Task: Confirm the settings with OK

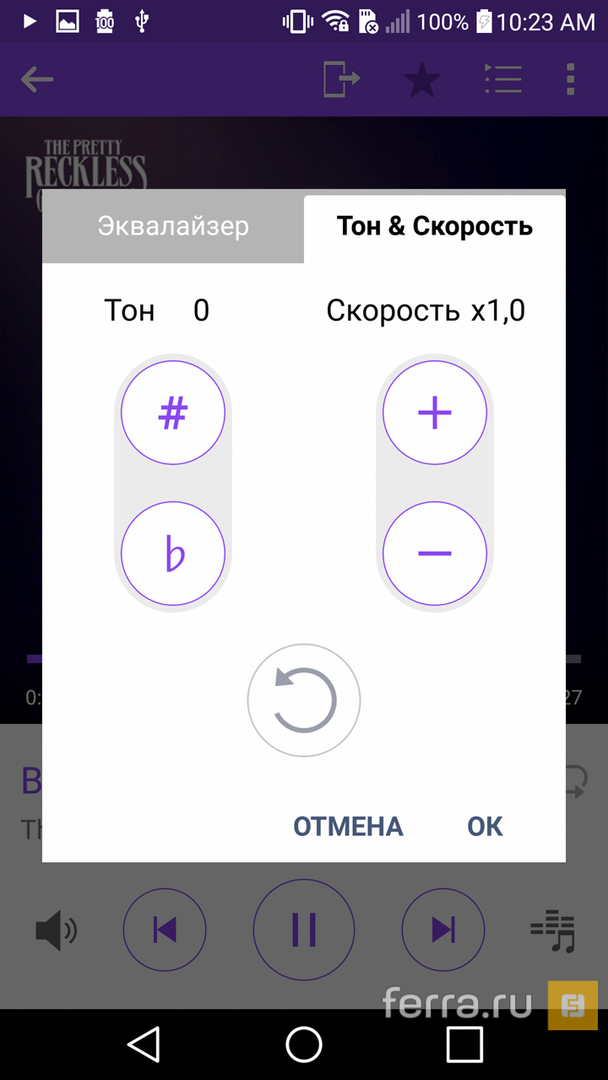Action: click(x=485, y=826)
